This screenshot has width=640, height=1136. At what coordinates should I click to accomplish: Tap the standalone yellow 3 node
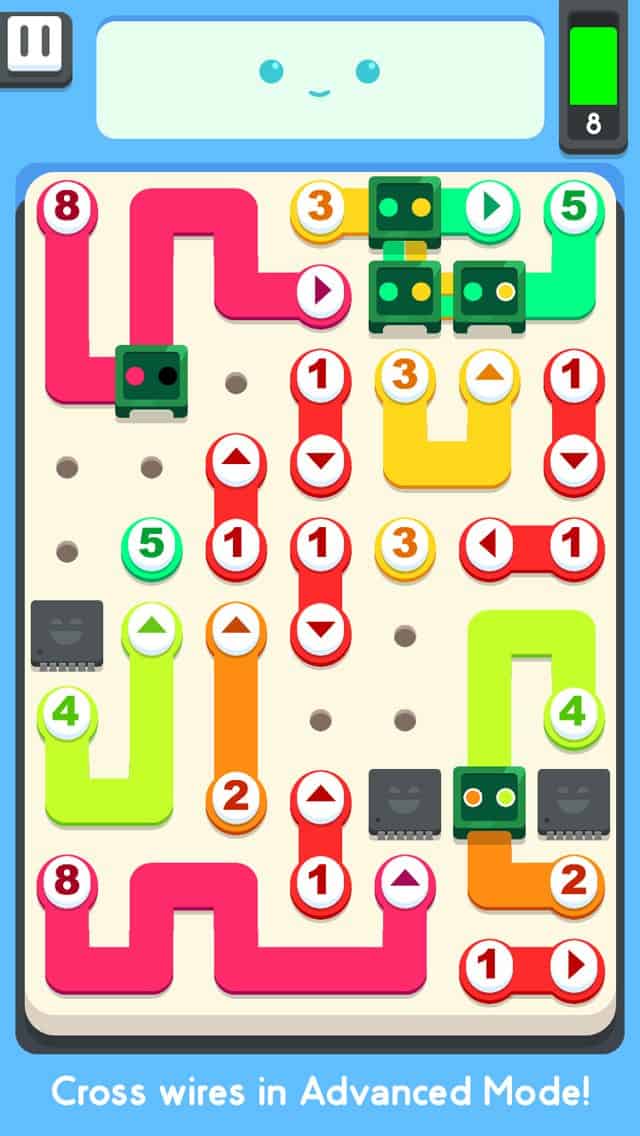pos(404,545)
